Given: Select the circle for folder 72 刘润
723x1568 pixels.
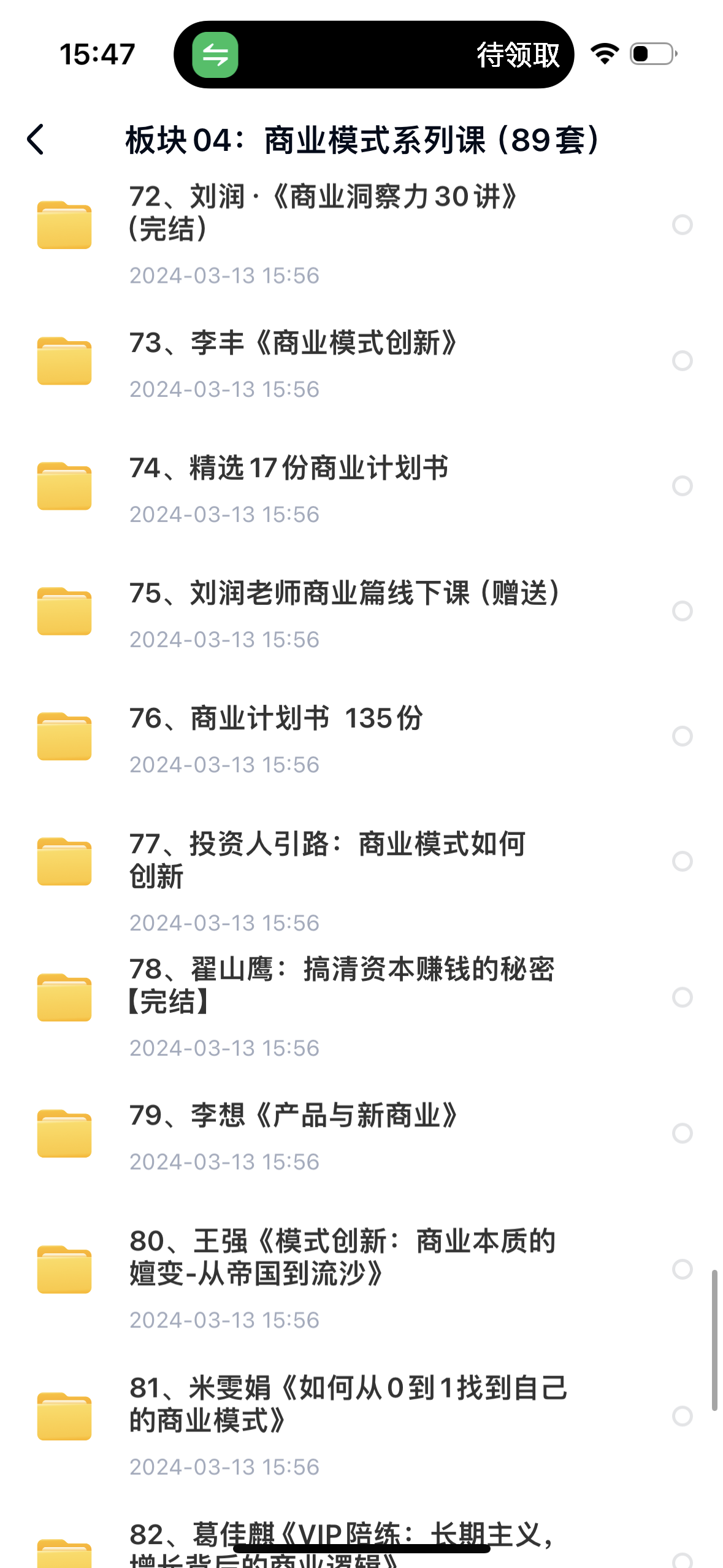Looking at the screenshot, I should tap(682, 225).
